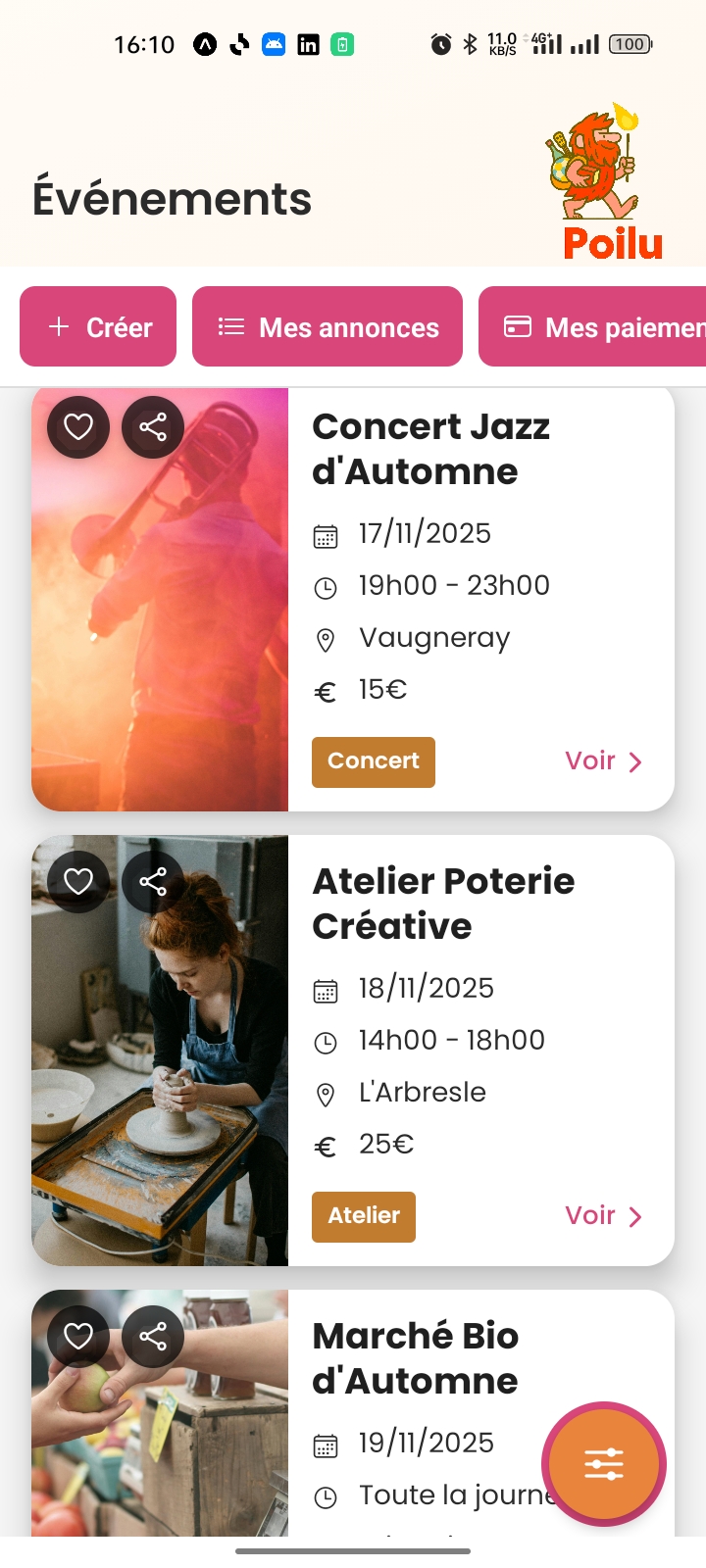Viewport: 706px width, 1568px height.
Task: Open the filters floating button
Action: [x=604, y=1464]
